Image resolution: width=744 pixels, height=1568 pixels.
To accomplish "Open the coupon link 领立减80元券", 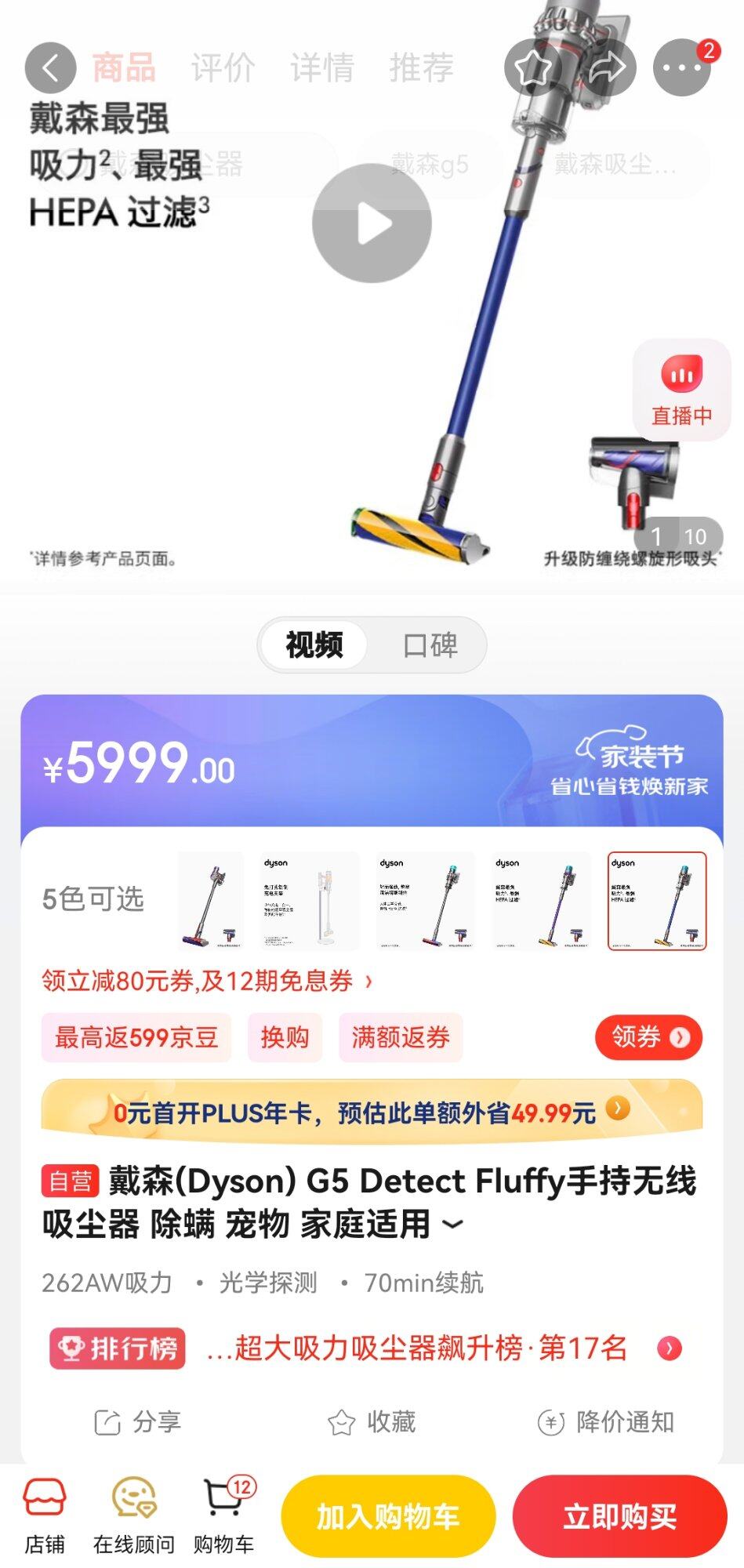I will pos(206,981).
